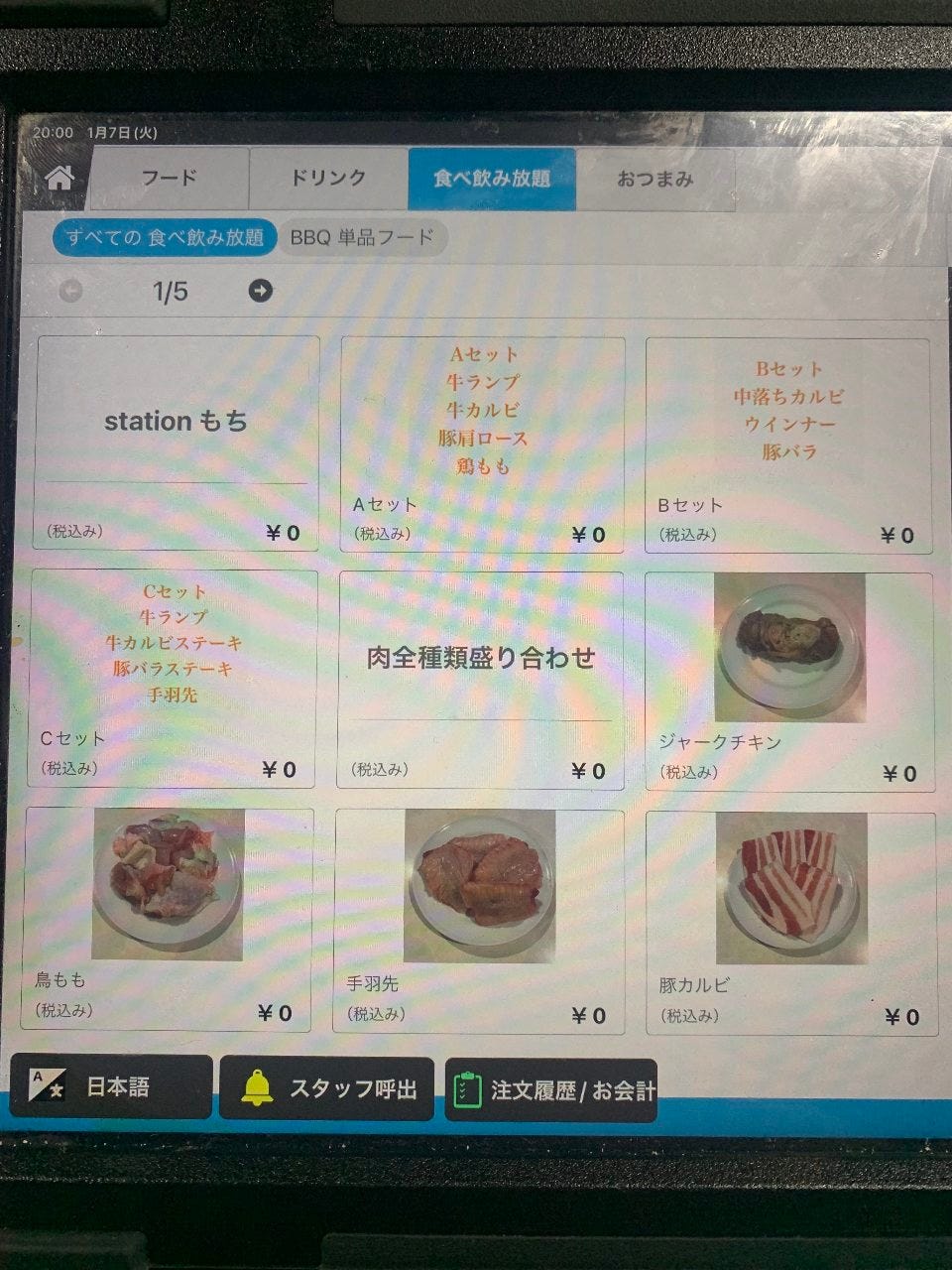Viewport: 952px width, 1270px height.
Task: Select the すべての 食べ飲み放題 chip
Action: click(165, 238)
